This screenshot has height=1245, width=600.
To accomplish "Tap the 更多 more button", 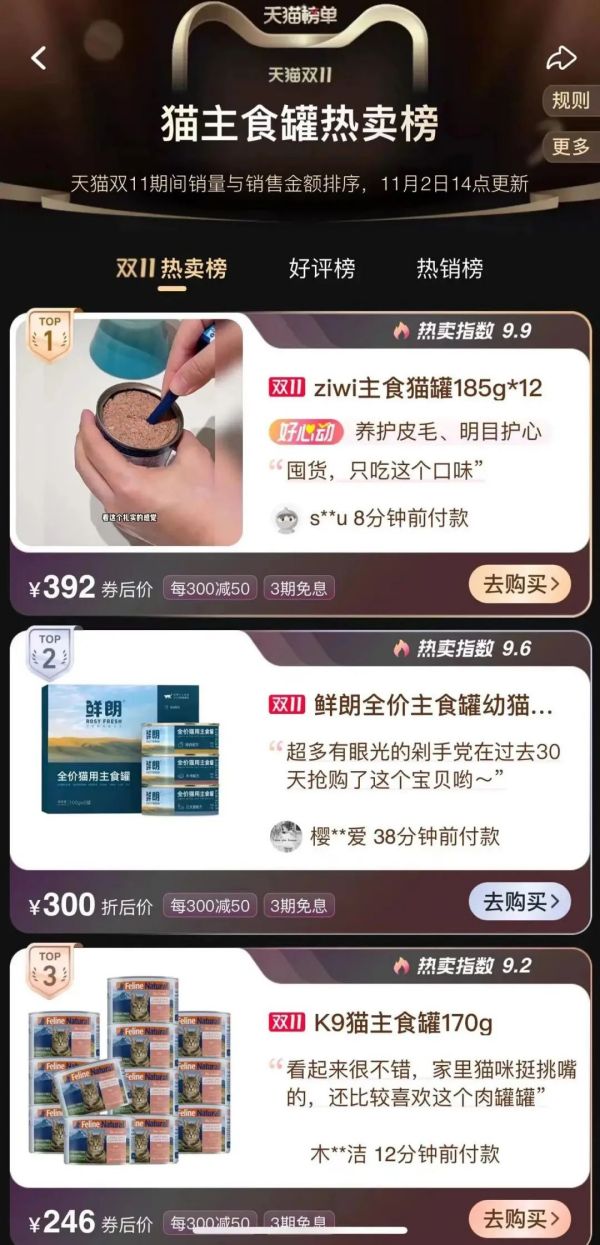I will (x=571, y=147).
